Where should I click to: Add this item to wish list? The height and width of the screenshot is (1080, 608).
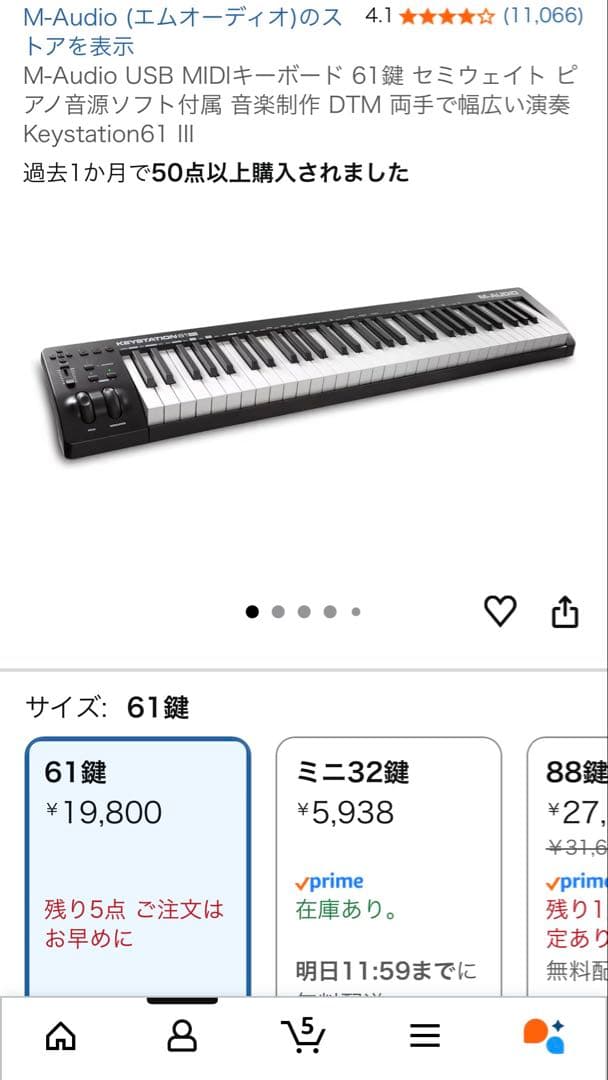(500, 610)
